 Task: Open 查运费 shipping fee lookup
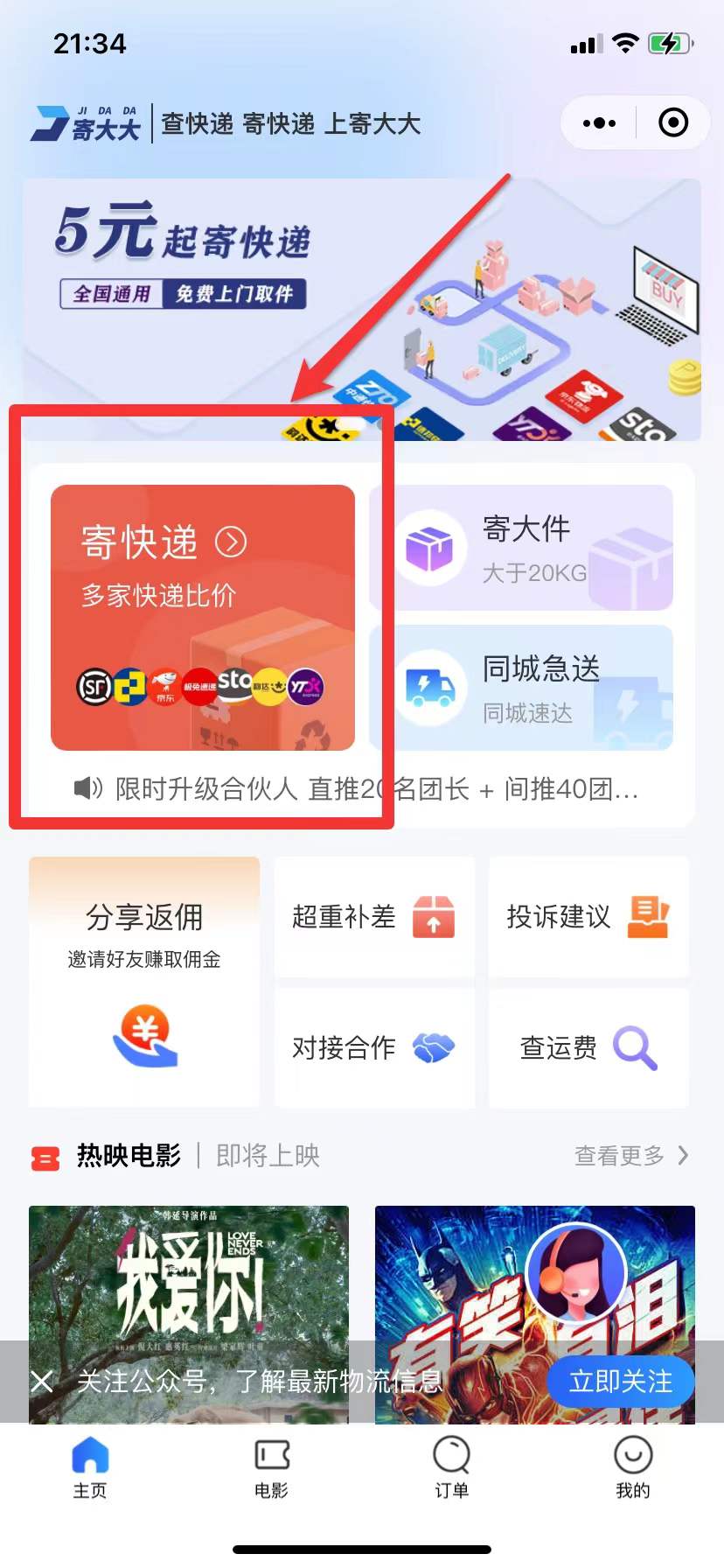pyautogui.click(x=588, y=1047)
